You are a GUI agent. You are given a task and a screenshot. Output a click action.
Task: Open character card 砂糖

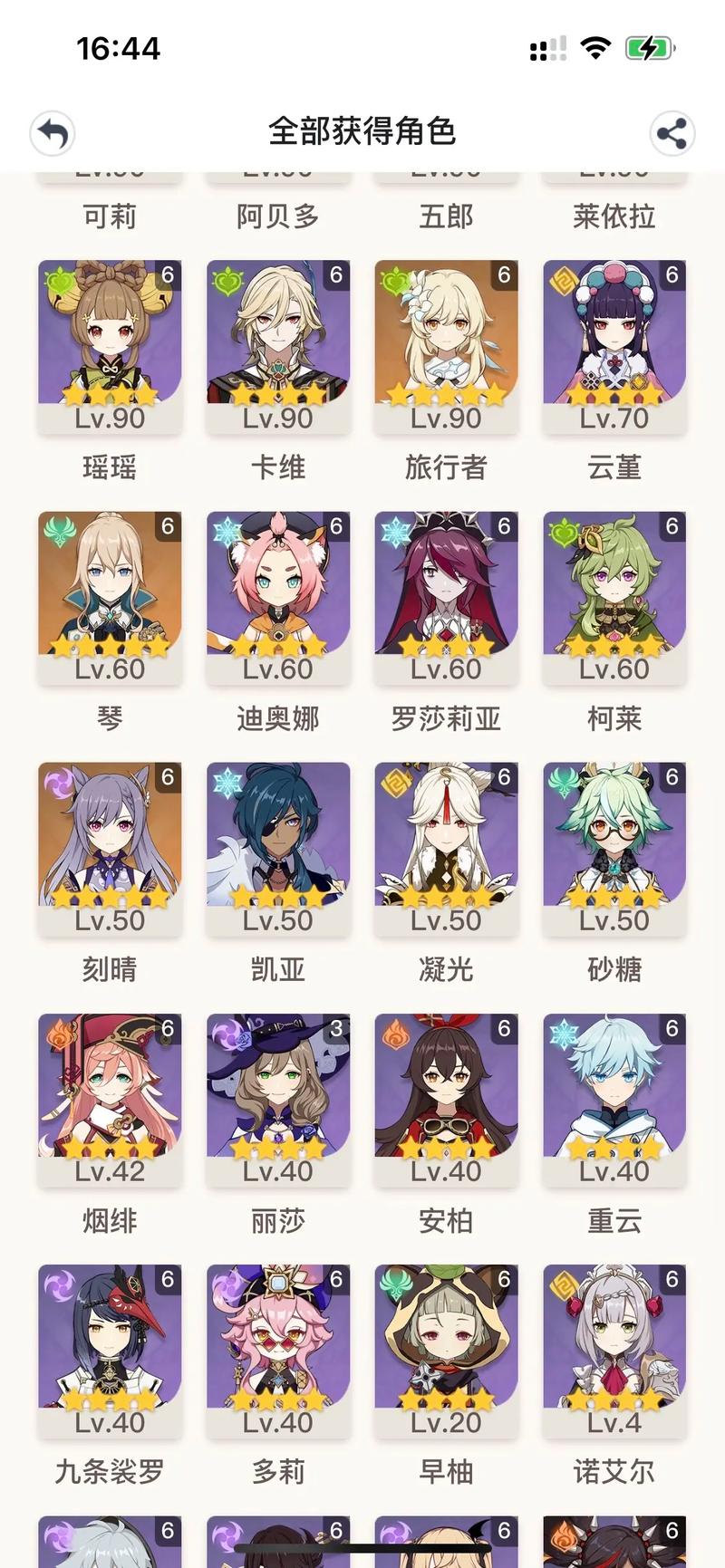click(x=614, y=846)
